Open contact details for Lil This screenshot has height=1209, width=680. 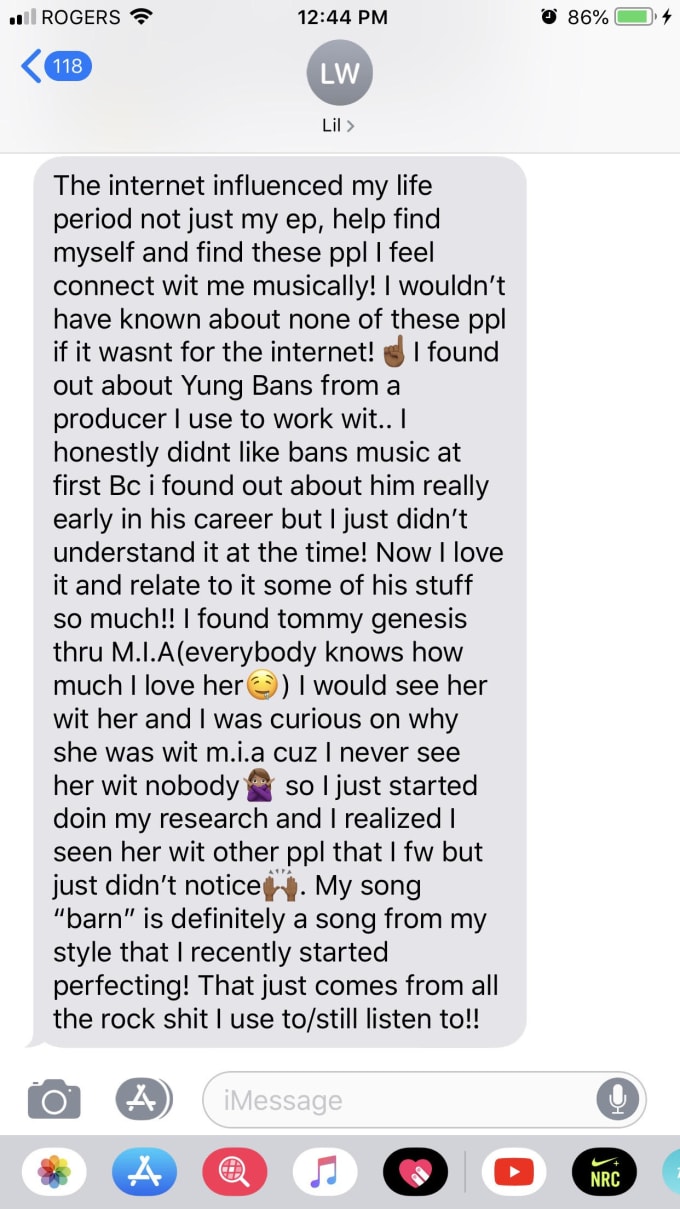coord(339,89)
